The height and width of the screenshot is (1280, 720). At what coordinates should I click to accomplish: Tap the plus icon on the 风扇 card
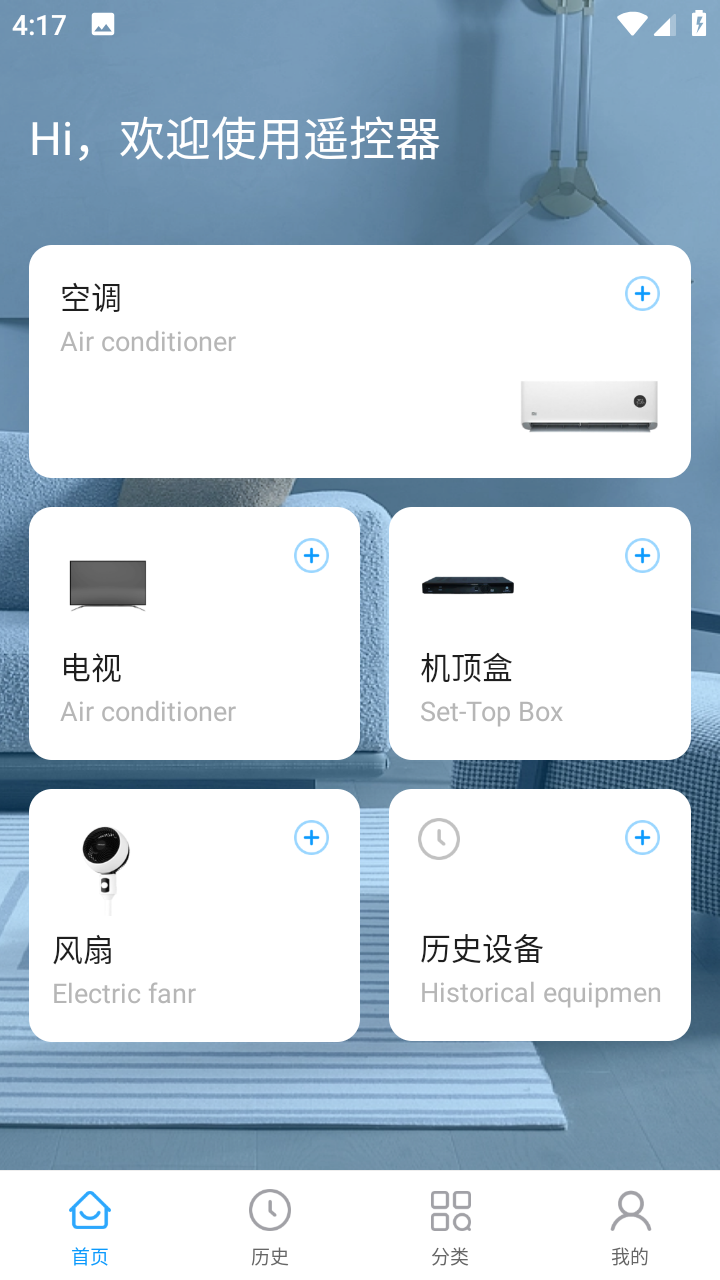(311, 838)
